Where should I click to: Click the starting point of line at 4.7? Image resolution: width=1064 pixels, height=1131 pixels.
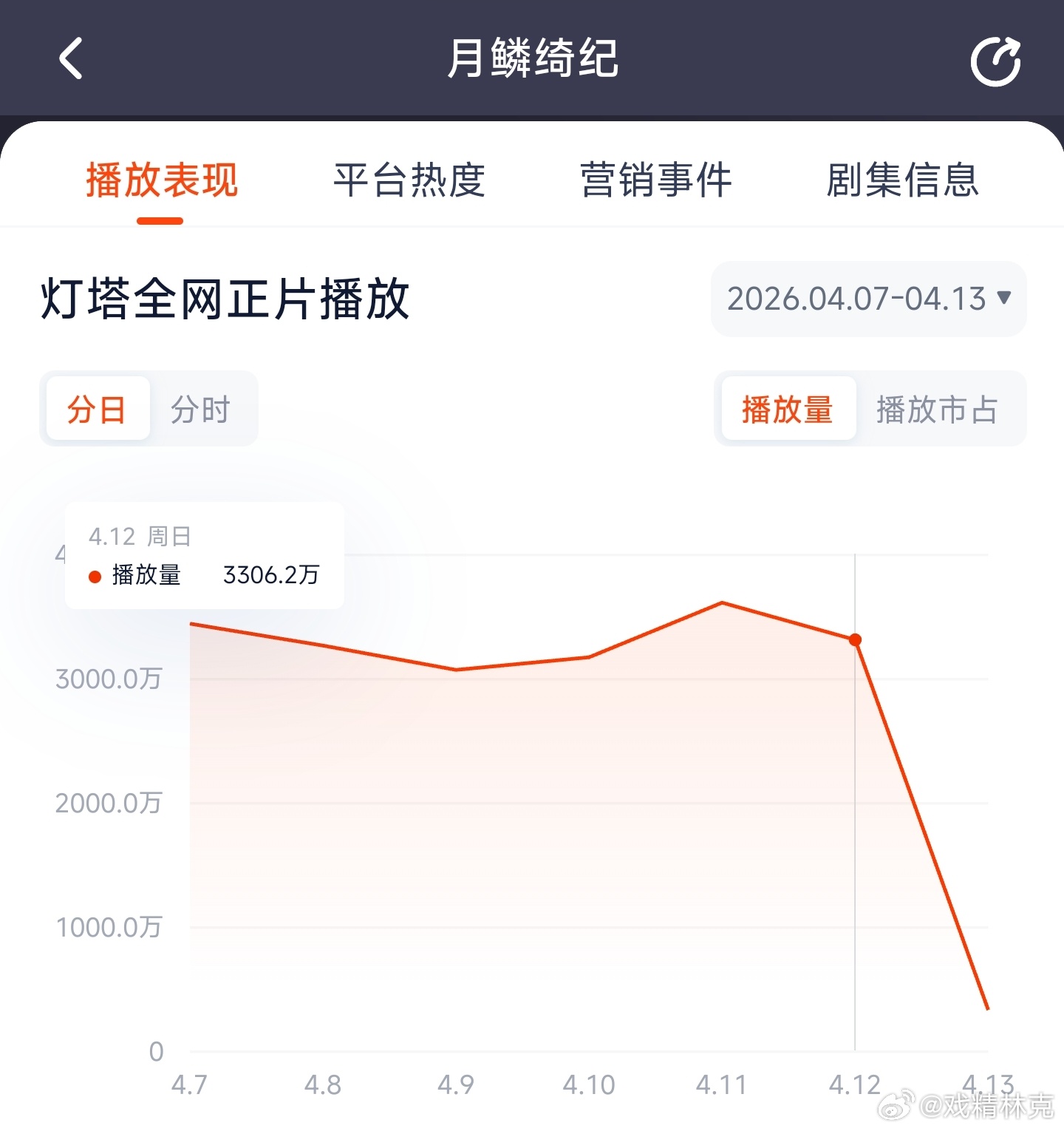191,623
